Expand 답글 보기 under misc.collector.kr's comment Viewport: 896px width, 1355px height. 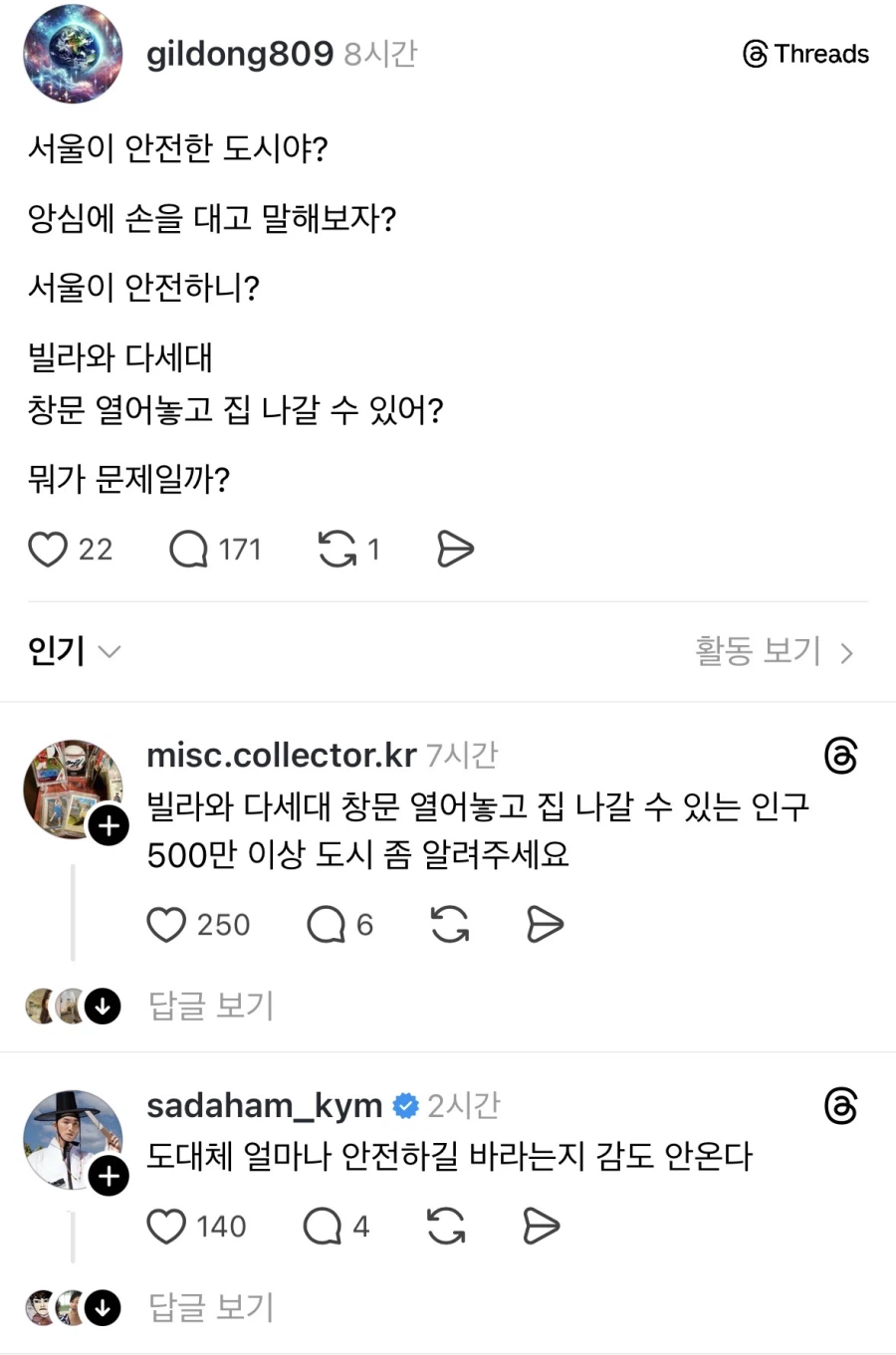click(210, 1006)
